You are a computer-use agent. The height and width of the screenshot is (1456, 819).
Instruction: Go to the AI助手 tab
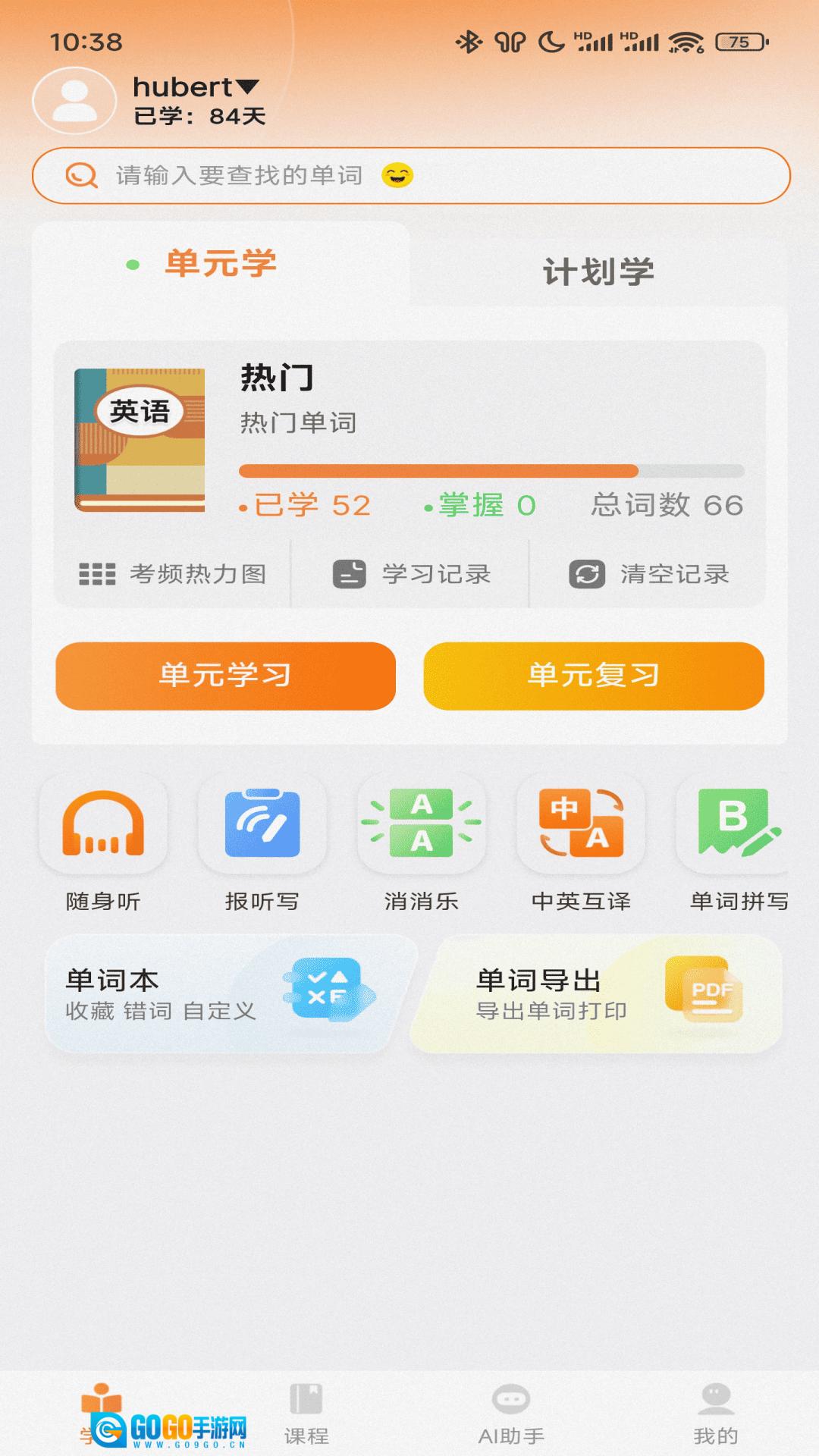tap(511, 1414)
